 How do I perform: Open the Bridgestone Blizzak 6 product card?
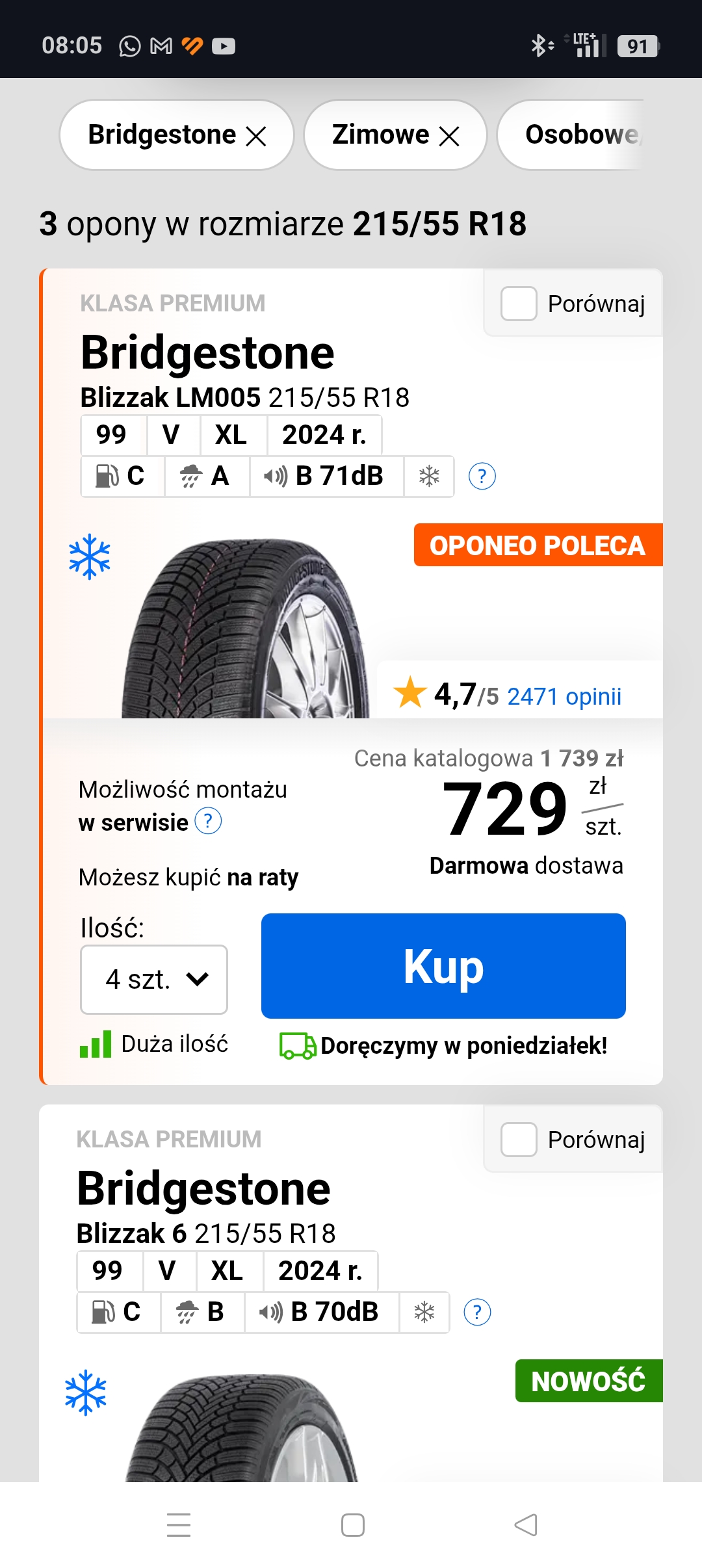click(x=204, y=1188)
